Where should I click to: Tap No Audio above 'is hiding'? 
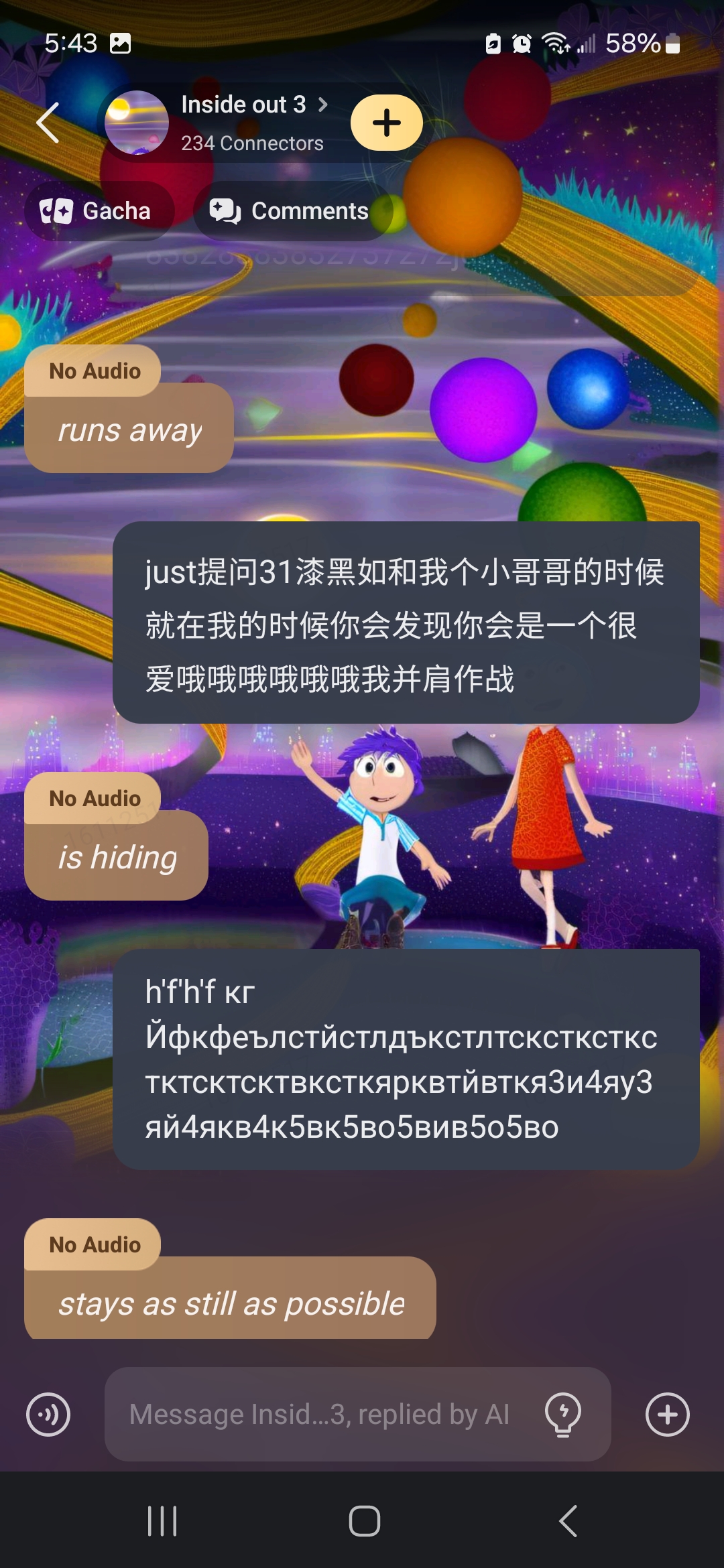pos(94,798)
